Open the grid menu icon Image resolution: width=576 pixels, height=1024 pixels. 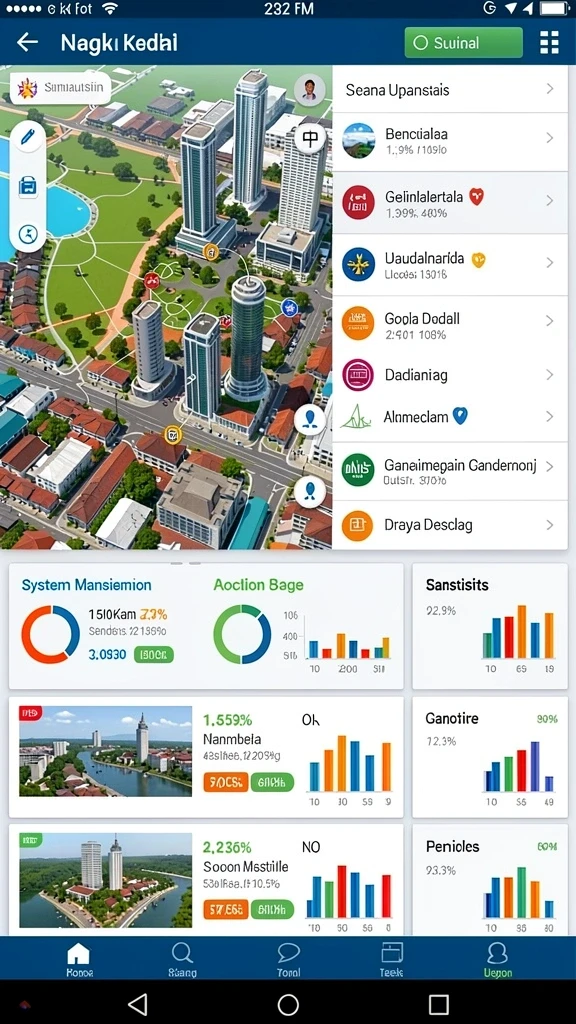pos(549,43)
